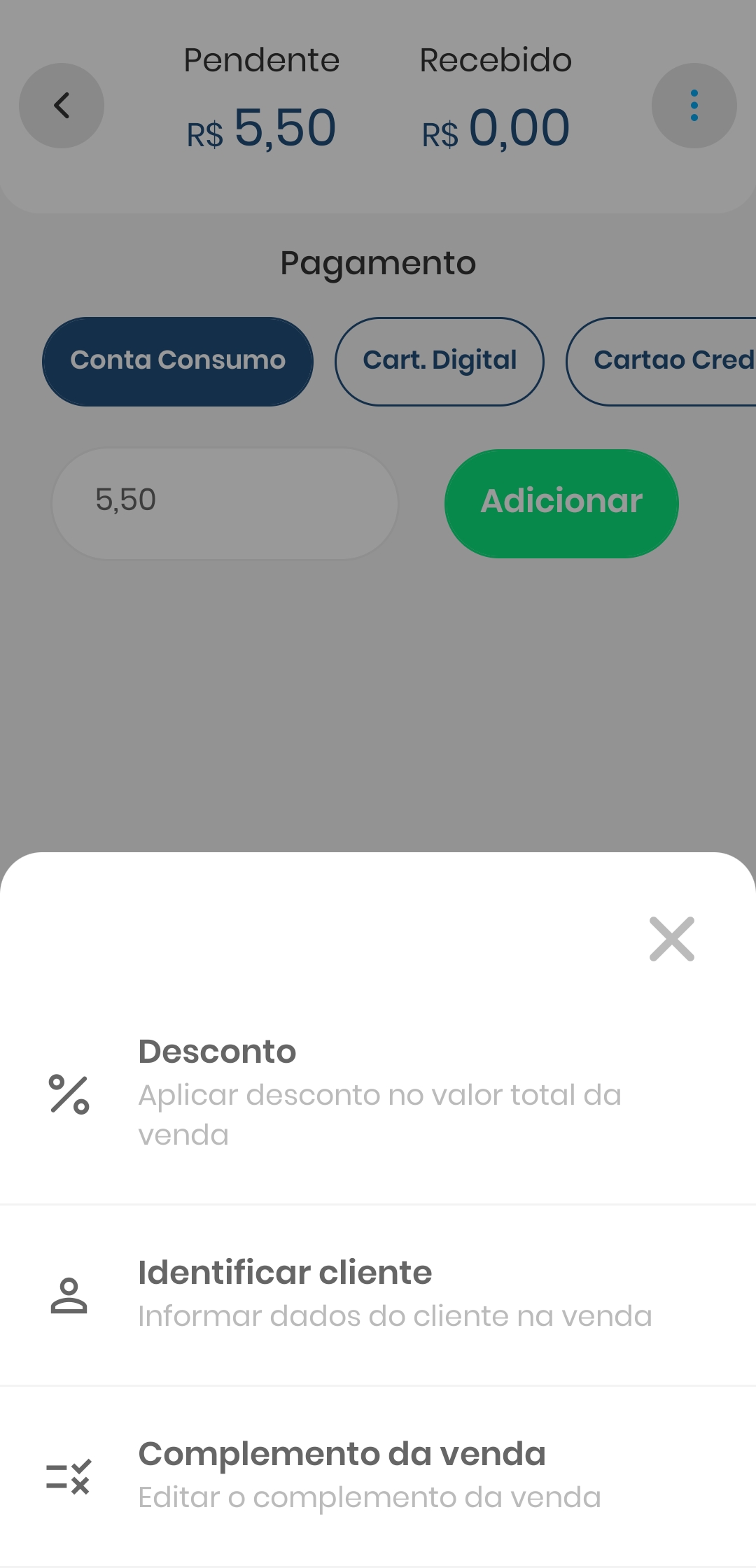Open the three-dot overflow menu
Image resolution: width=756 pixels, height=1568 pixels.
click(x=694, y=106)
